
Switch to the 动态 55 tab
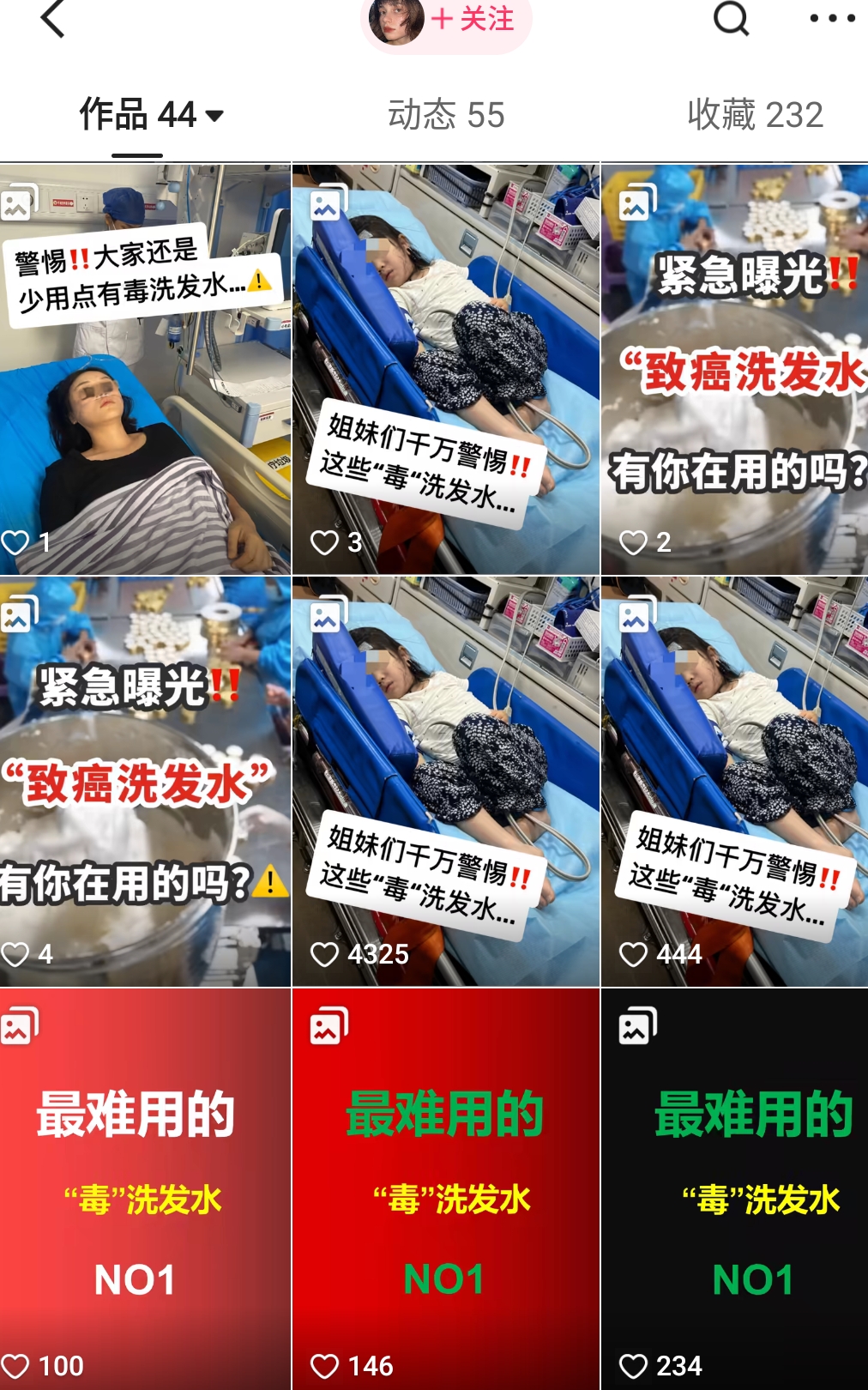[446, 115]
